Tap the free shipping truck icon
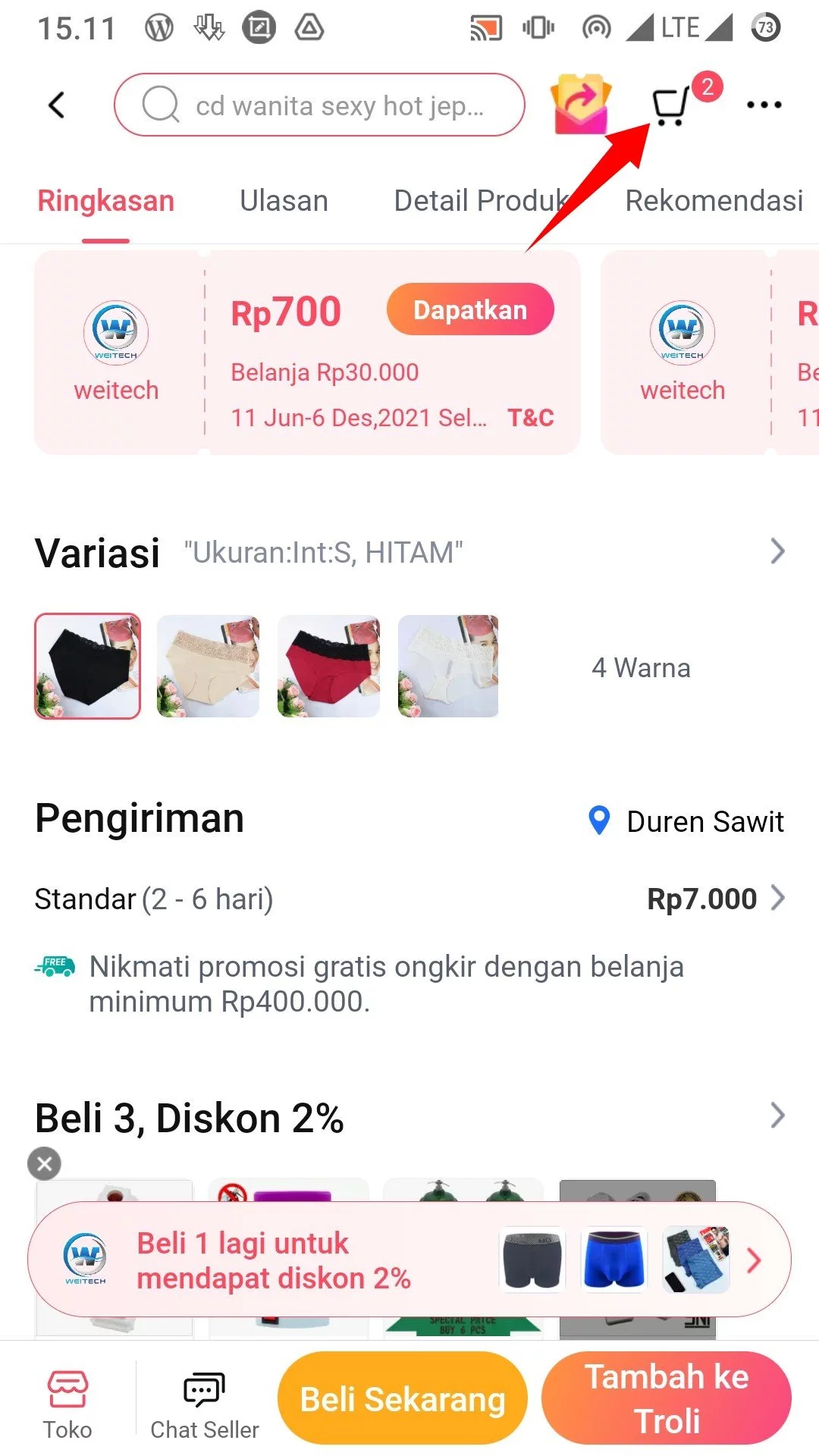The height and width of the screenshot is (1456, 819). 53,967
